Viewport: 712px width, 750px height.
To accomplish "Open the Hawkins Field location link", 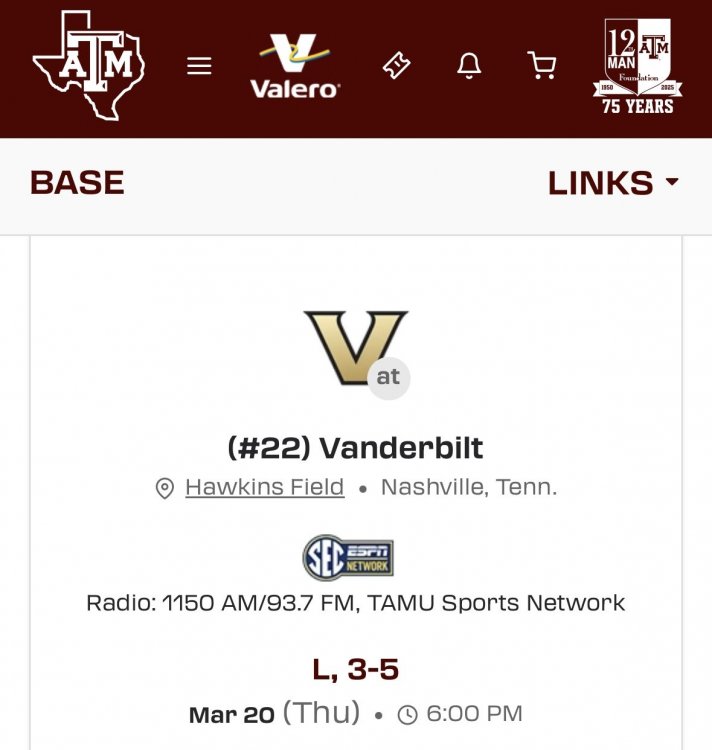I will click(x=264, y=488).
